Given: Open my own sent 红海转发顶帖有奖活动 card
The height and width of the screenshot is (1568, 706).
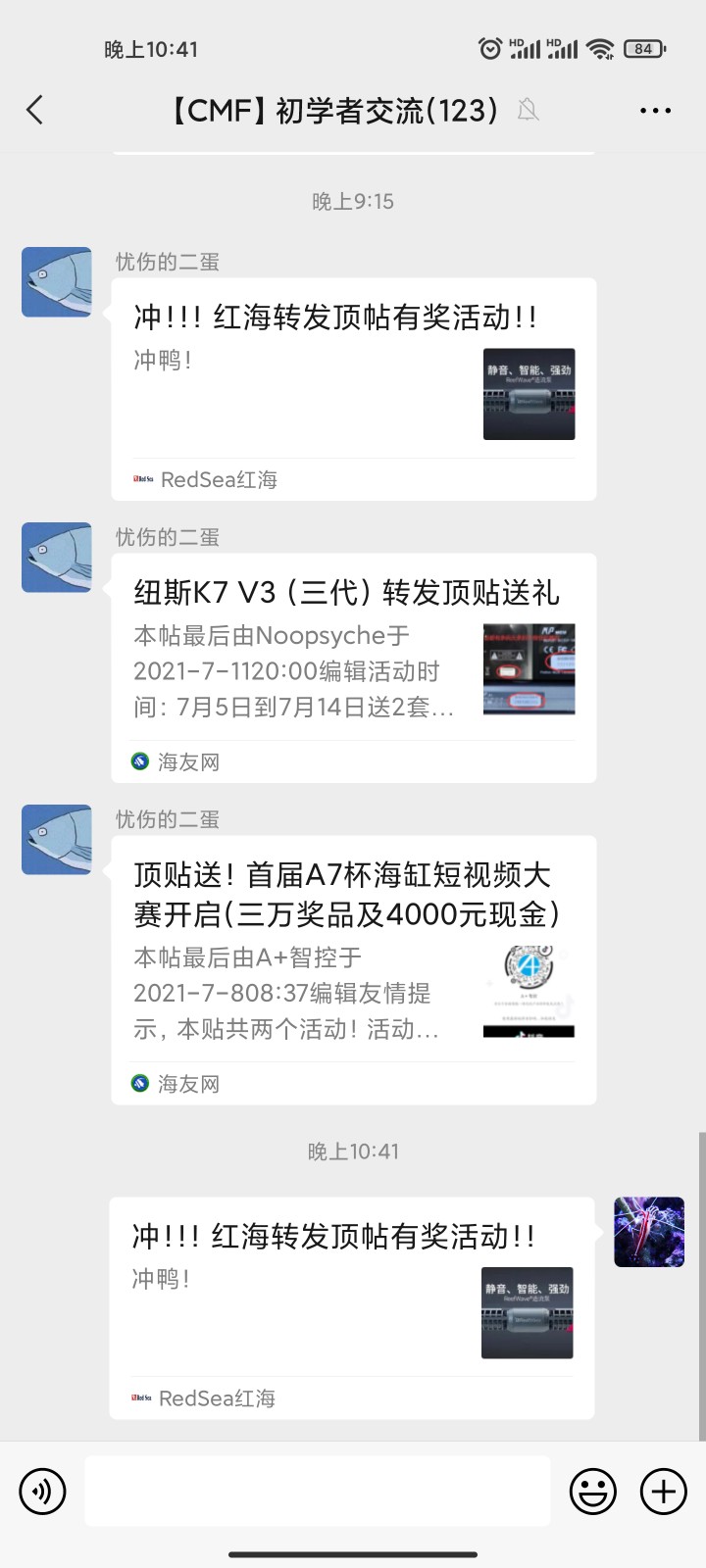Looking at the screenshot, I should coord(351,1307).
